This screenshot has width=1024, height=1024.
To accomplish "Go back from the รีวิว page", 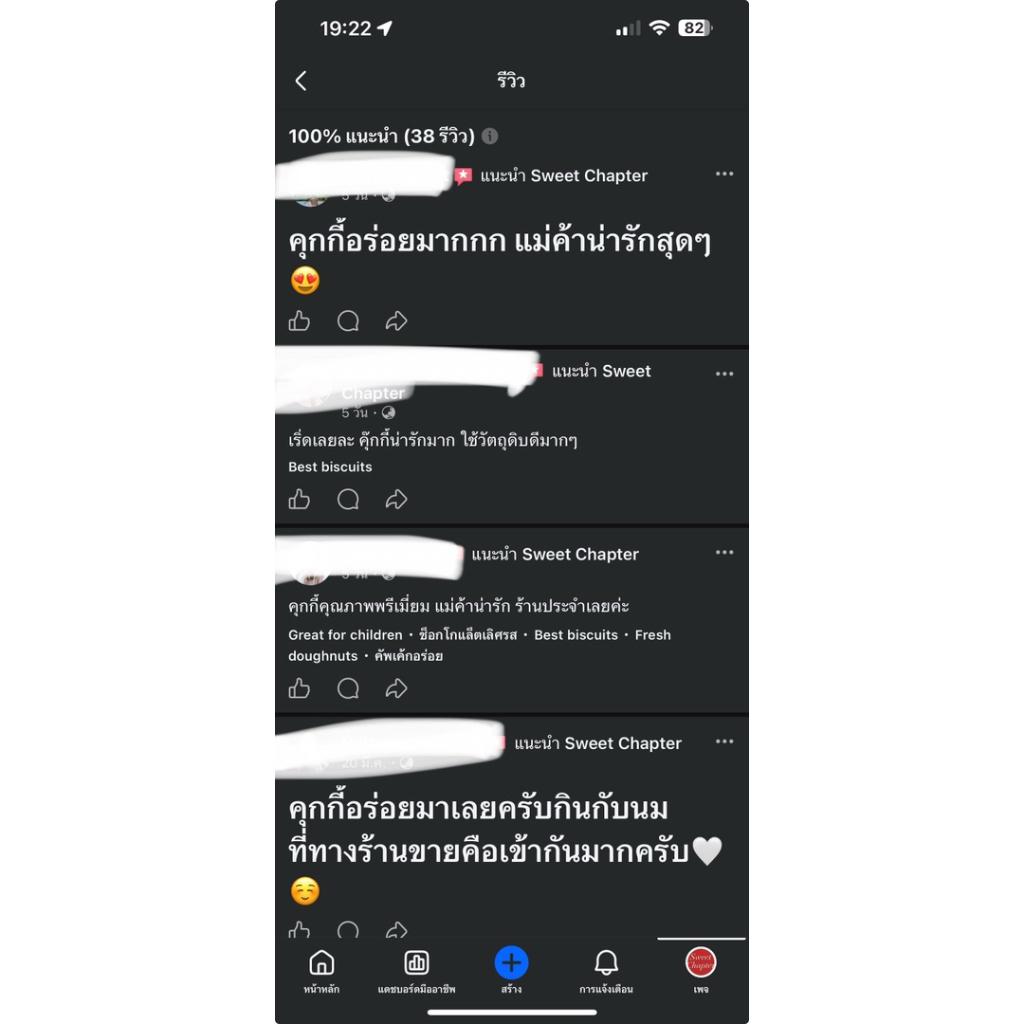I will point(300,81).
